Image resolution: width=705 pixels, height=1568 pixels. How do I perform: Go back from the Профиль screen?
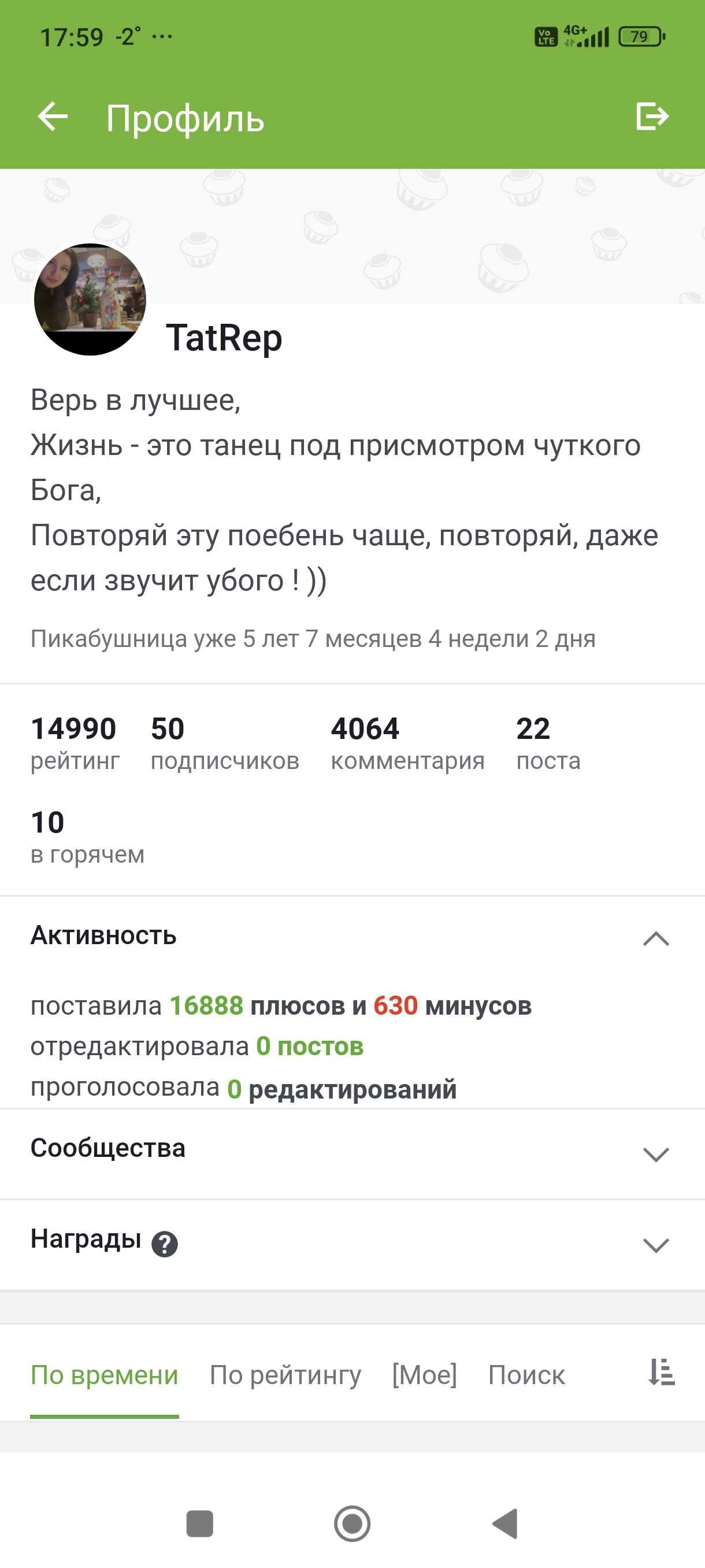pyautogui.click(x=53, y=116)
